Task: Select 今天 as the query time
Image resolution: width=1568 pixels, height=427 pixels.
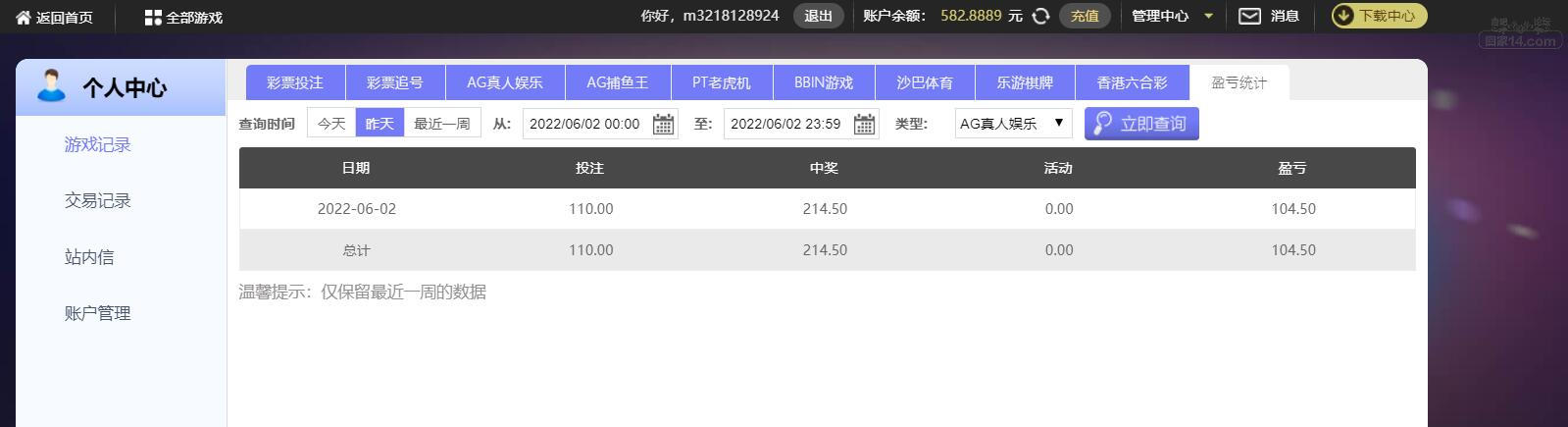Action: [x=331, y=124]
